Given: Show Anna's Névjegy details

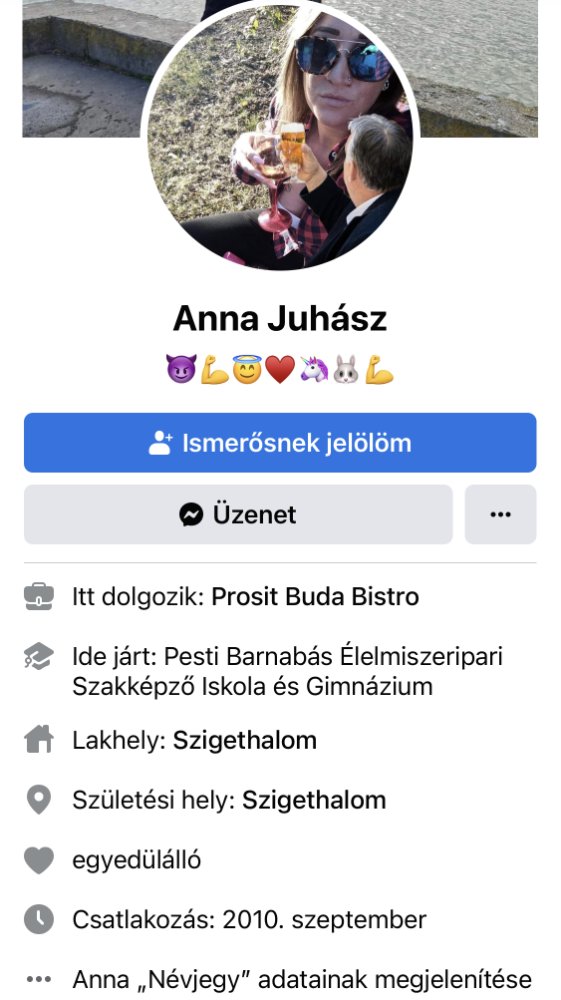Looking at the screenshot, I should 302,979.
